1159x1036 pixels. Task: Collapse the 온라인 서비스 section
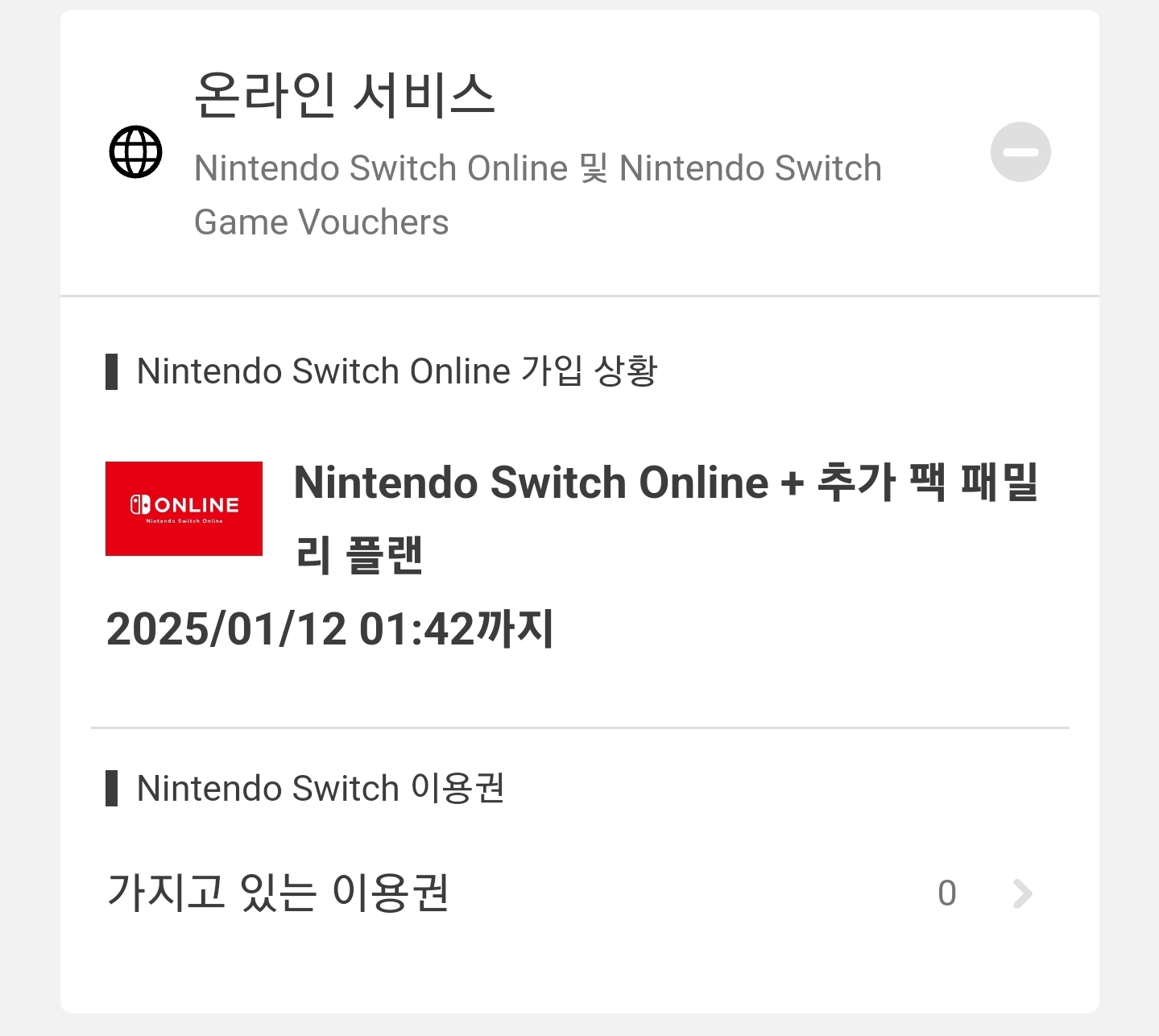click(1020, 152)
